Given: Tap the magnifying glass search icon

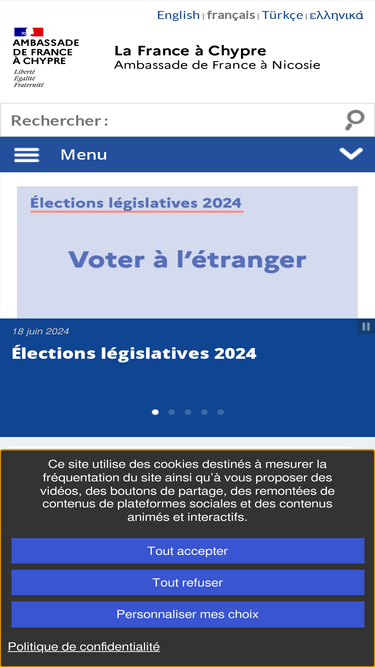Looking at the screenshot, I should pyautogui.click(x=355, y=120).
